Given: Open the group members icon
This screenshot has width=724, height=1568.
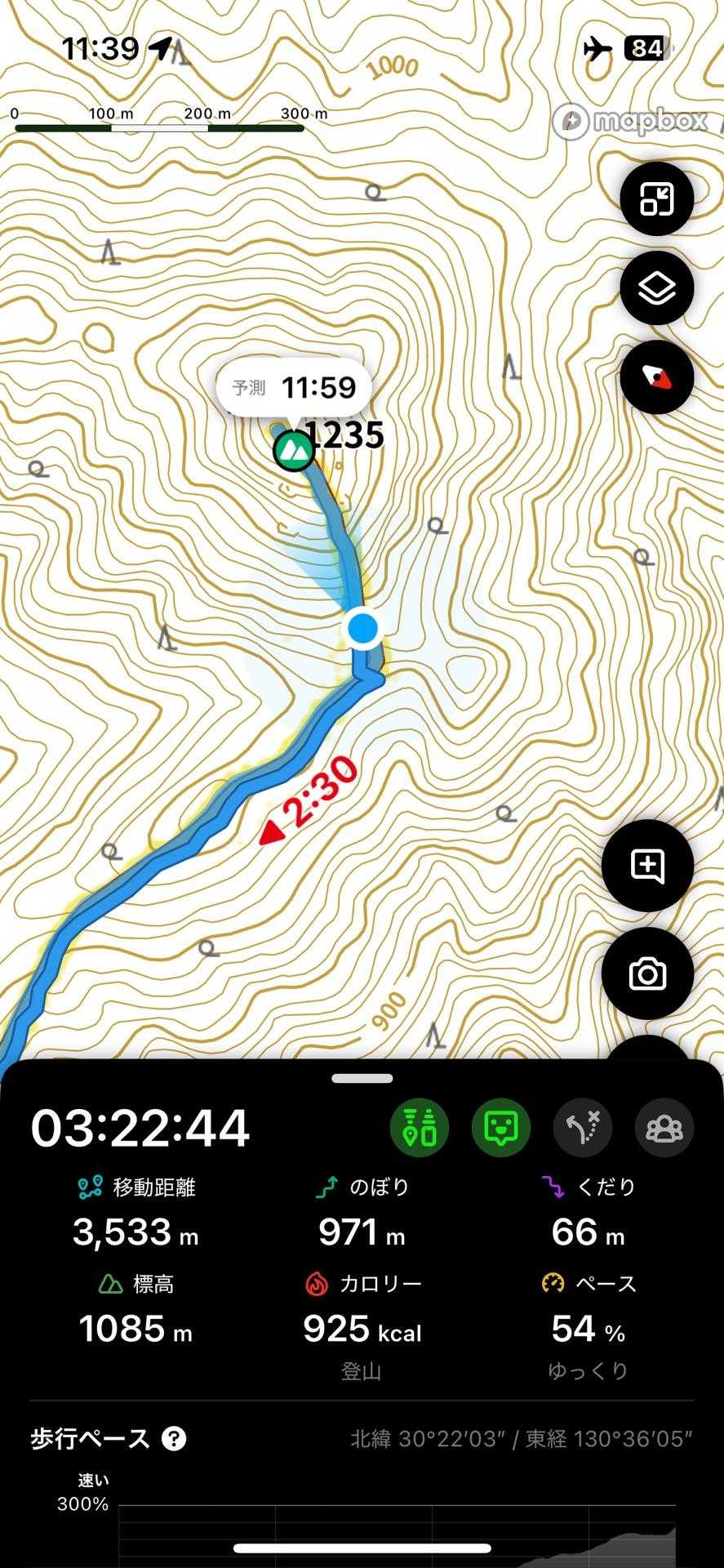Looking at the screenshot, I should coord(664,1128).
